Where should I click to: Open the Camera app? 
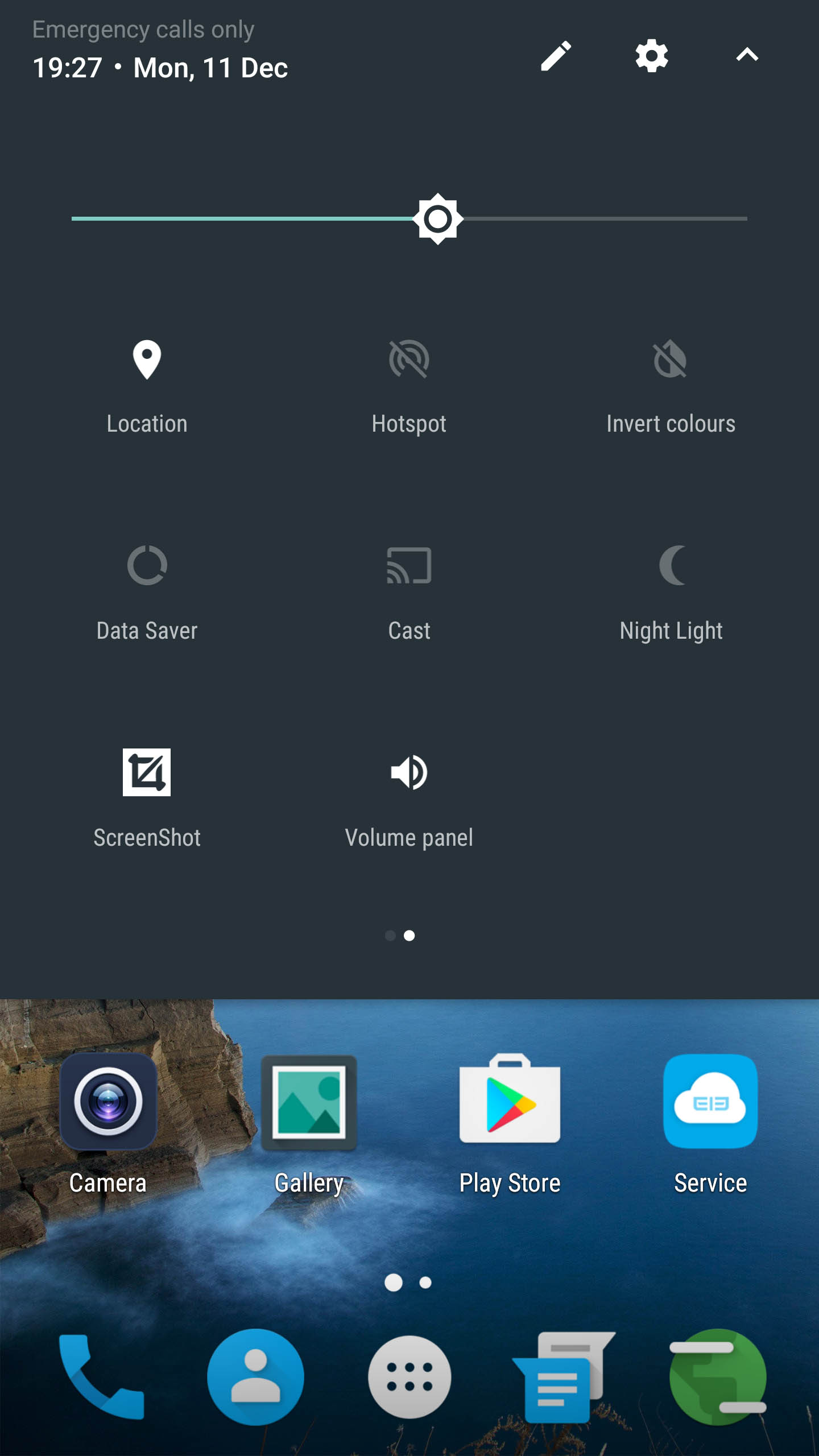(108, 1124)
